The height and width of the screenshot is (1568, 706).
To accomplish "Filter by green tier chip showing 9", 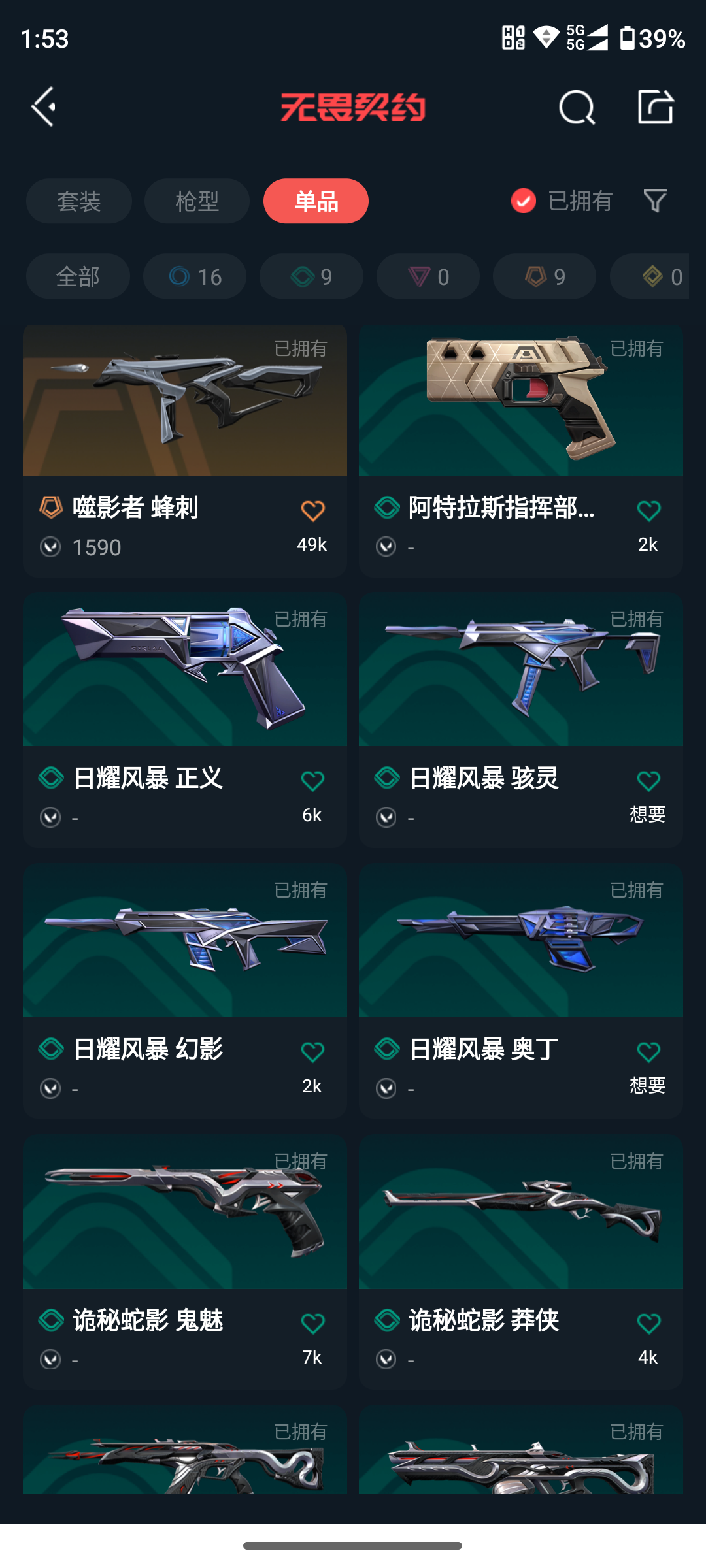I will pyautogui.click(x=311, y=277).
